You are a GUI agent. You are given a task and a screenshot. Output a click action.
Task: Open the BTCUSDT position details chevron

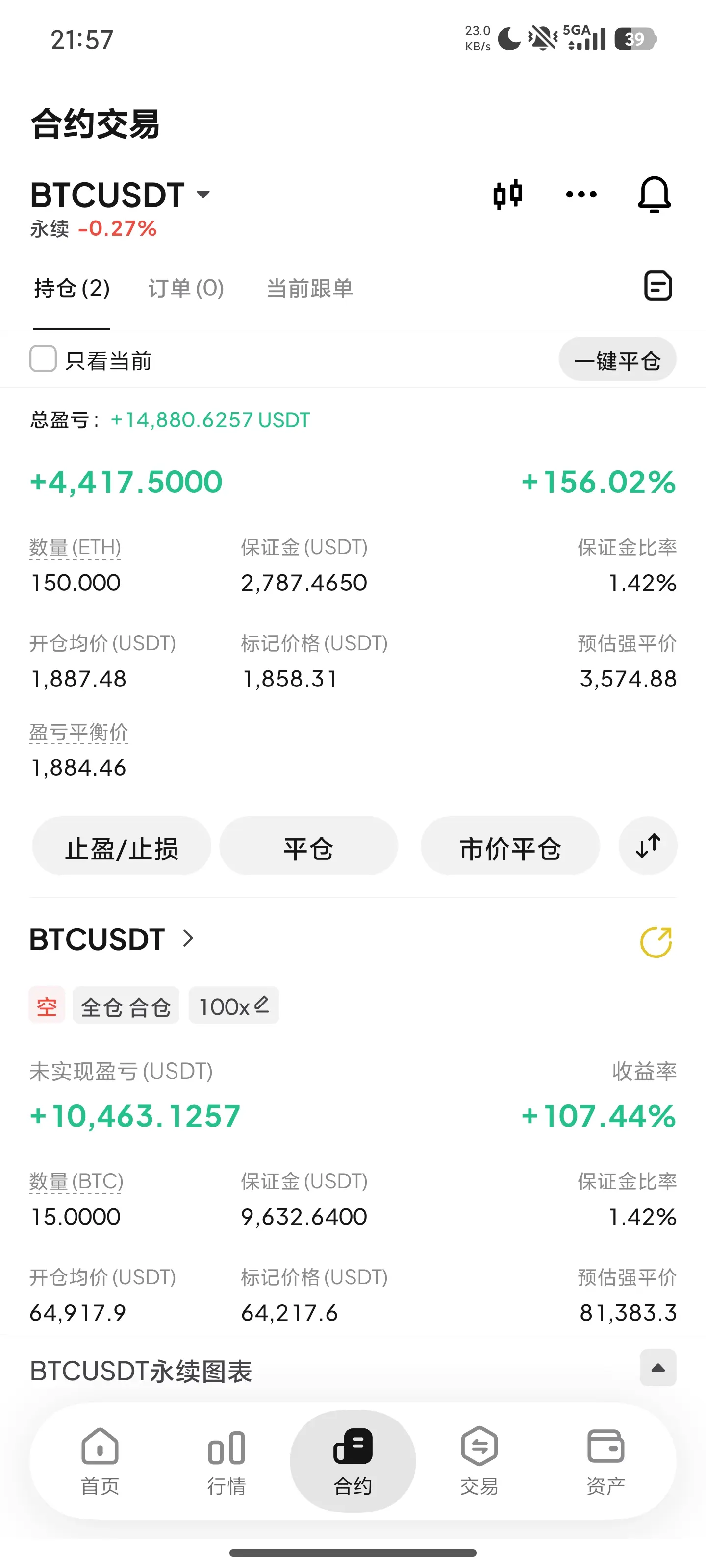click(x=188, y=939)
